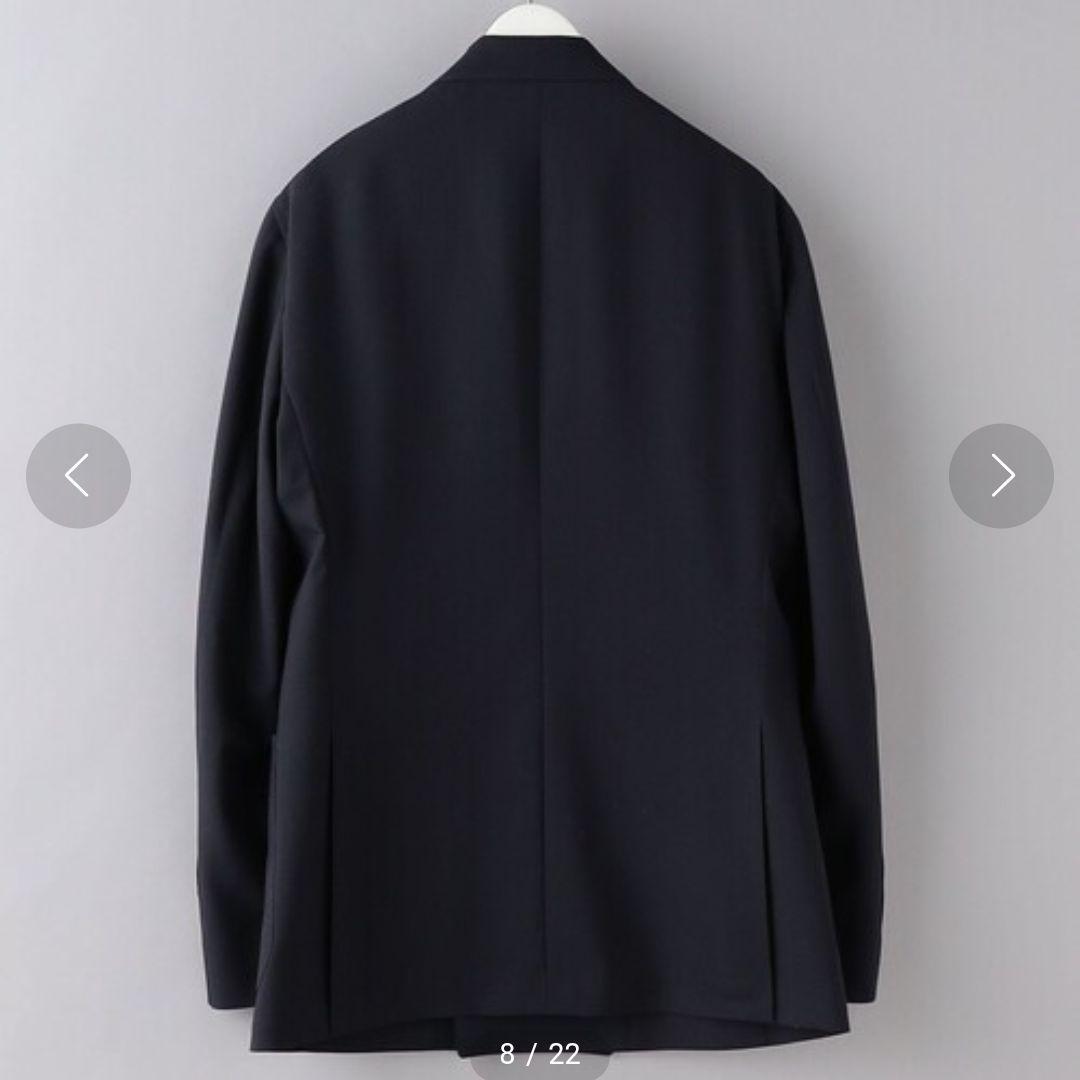Screen dimensions: 1080x1080
Task: Show the next product photo
Action: coord(1001,476)
